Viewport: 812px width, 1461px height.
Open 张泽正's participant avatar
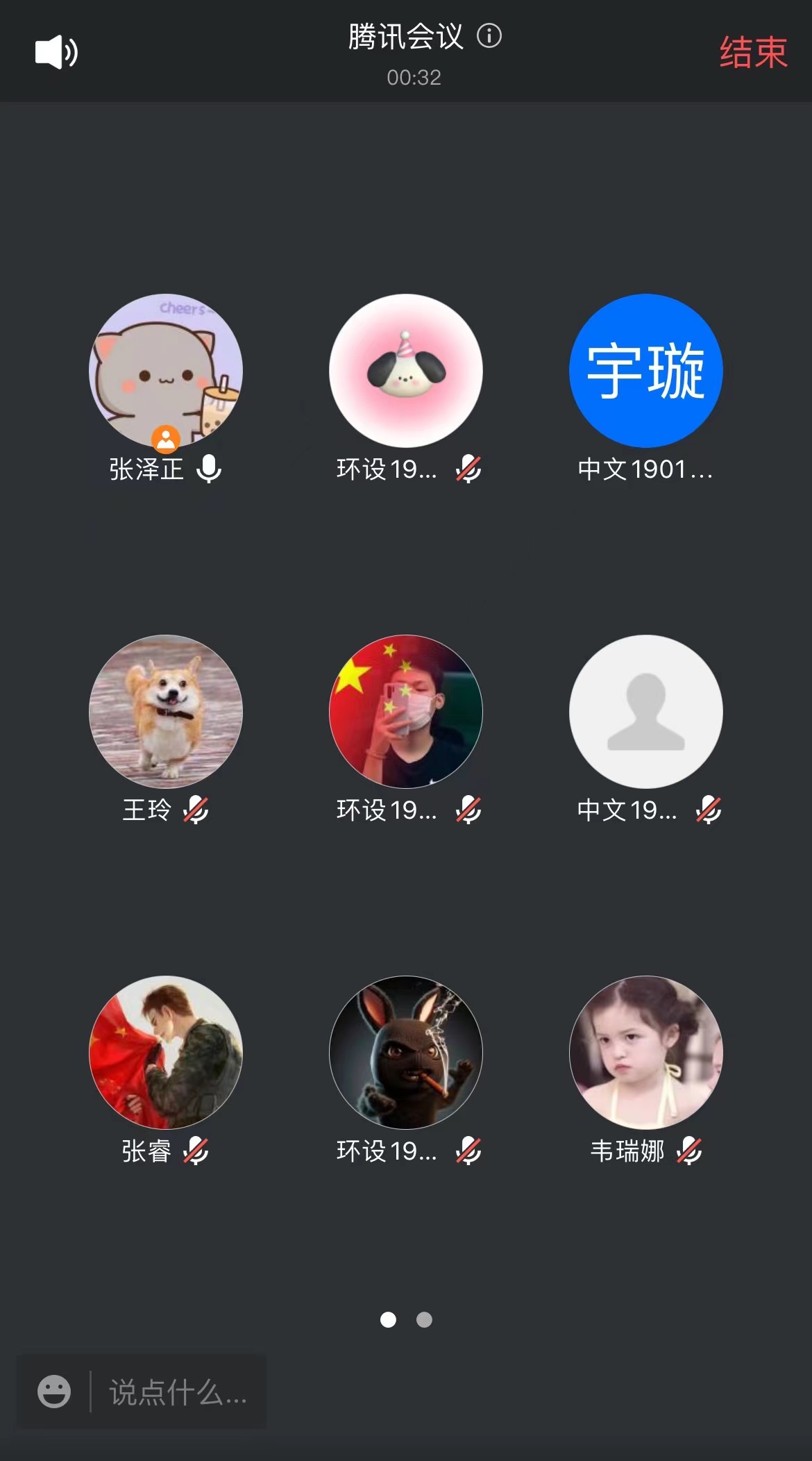[x=166, y=371]
